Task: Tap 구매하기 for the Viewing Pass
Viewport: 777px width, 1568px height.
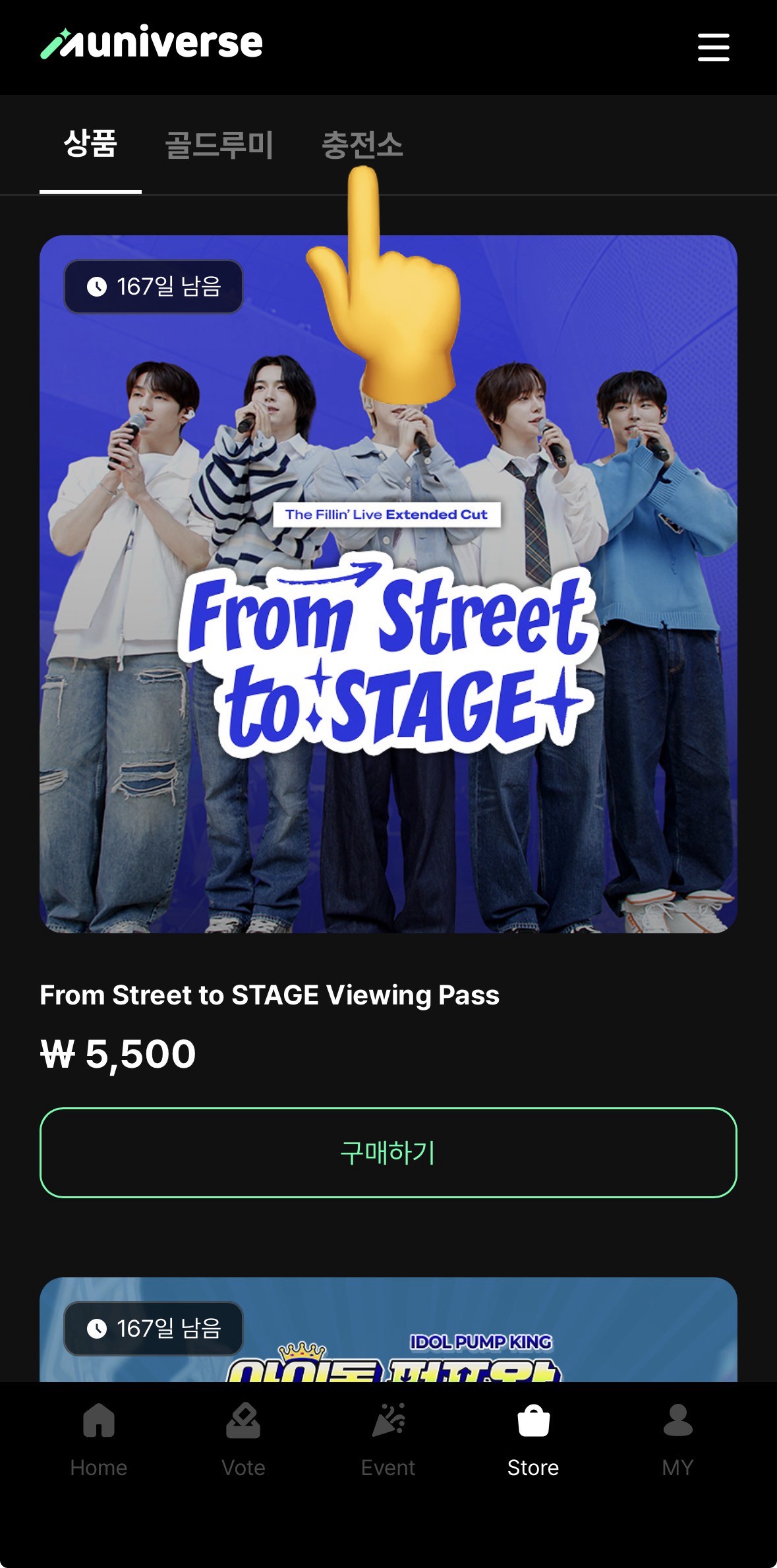Action: [388, 1153]
